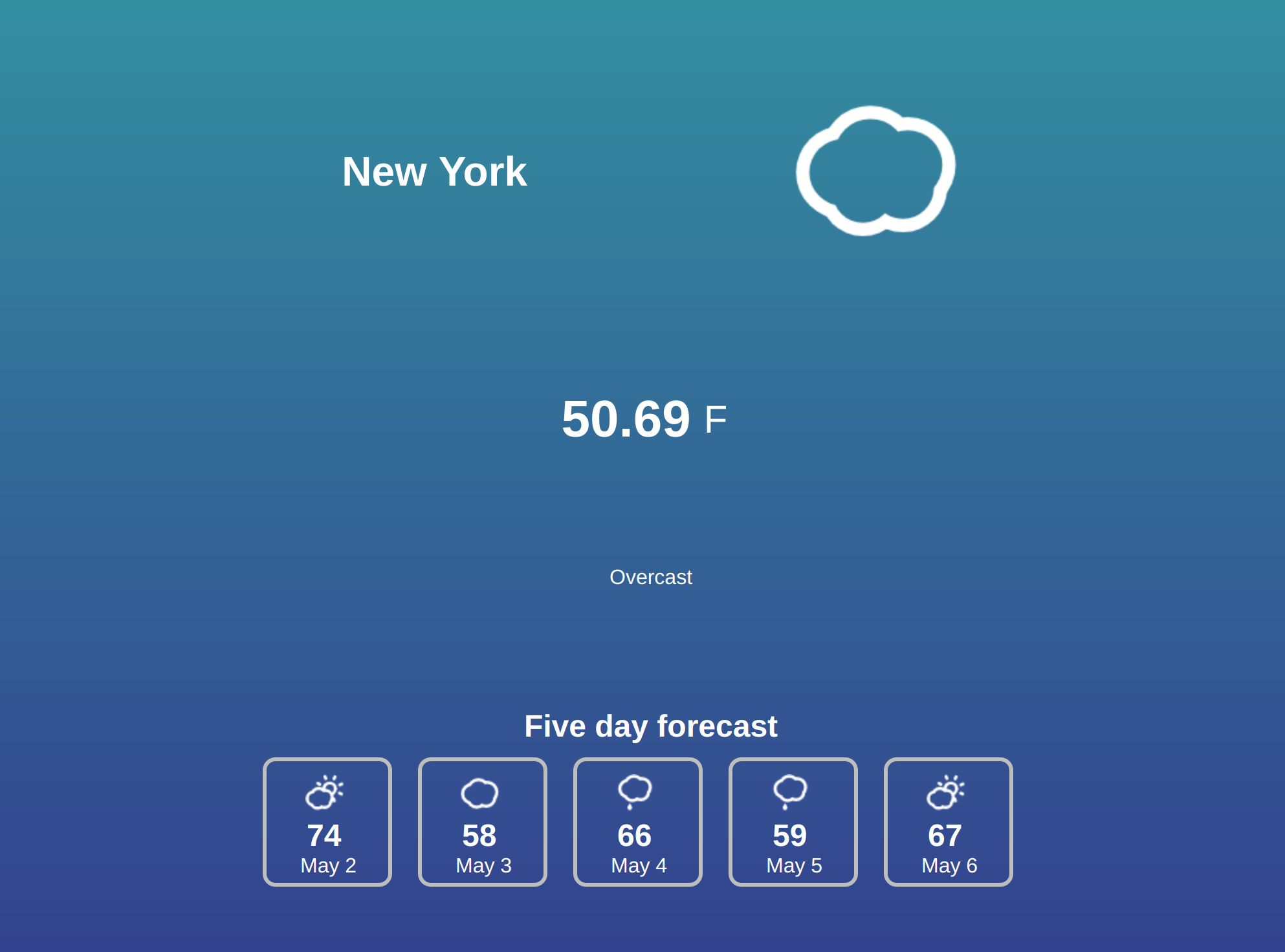This screenshot has height=952, width=1285.
Task: Tap the May 5 forecast card
Action: coord(793,821)
